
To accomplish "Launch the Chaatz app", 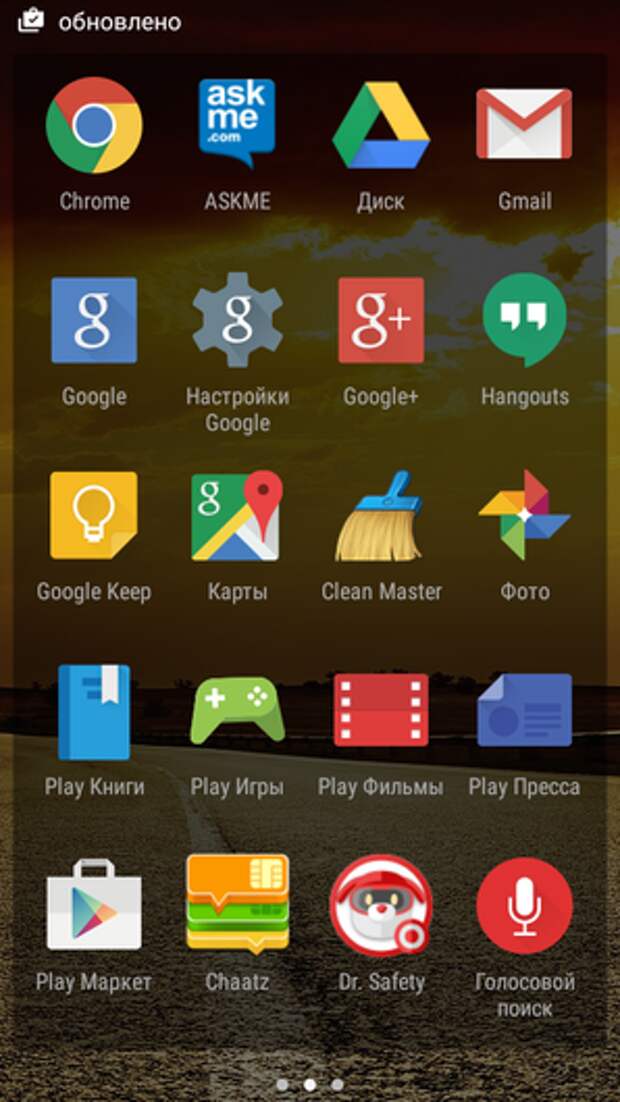I will [237, 905].
